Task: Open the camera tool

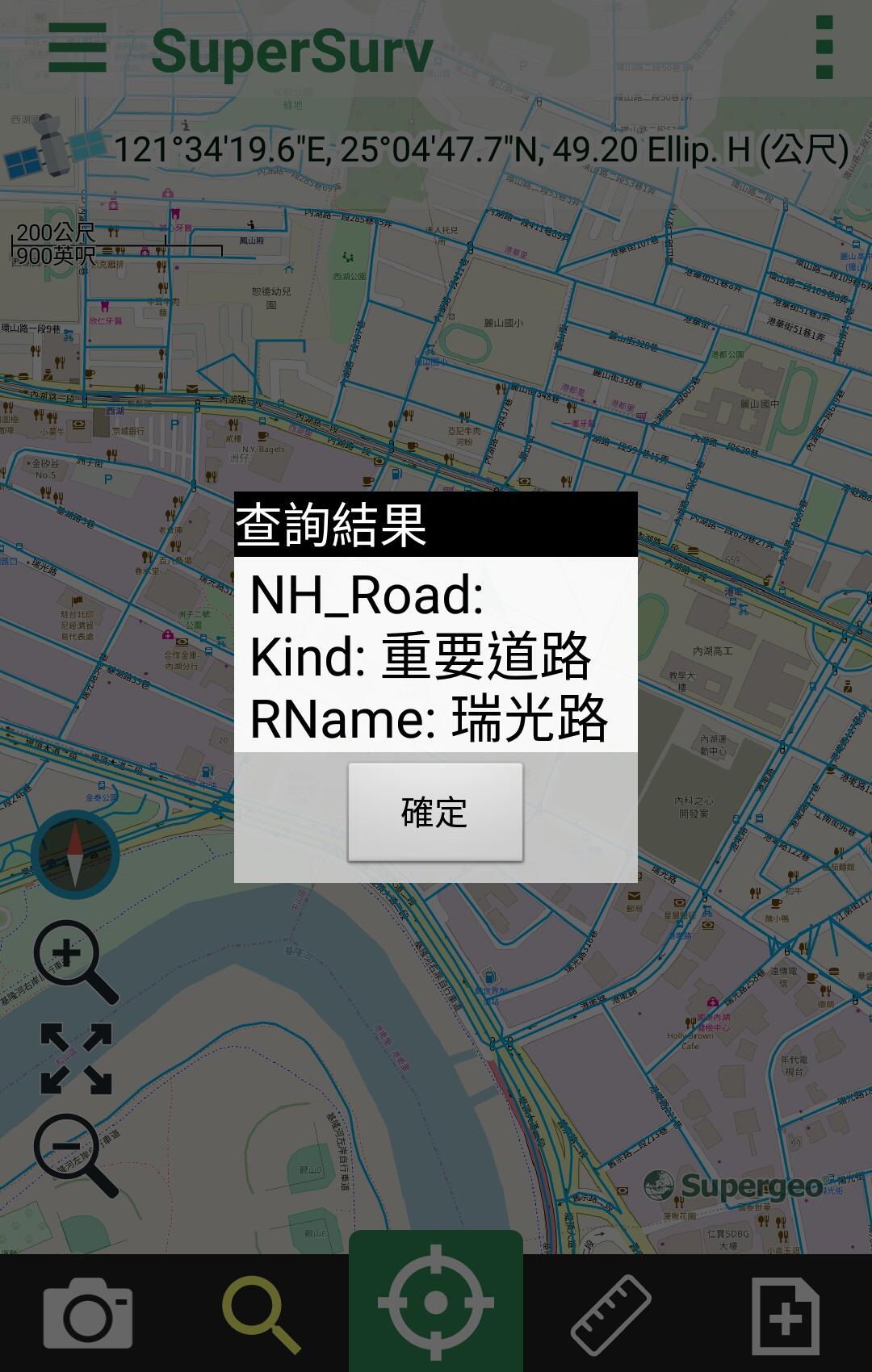Action: (87, 1312)
